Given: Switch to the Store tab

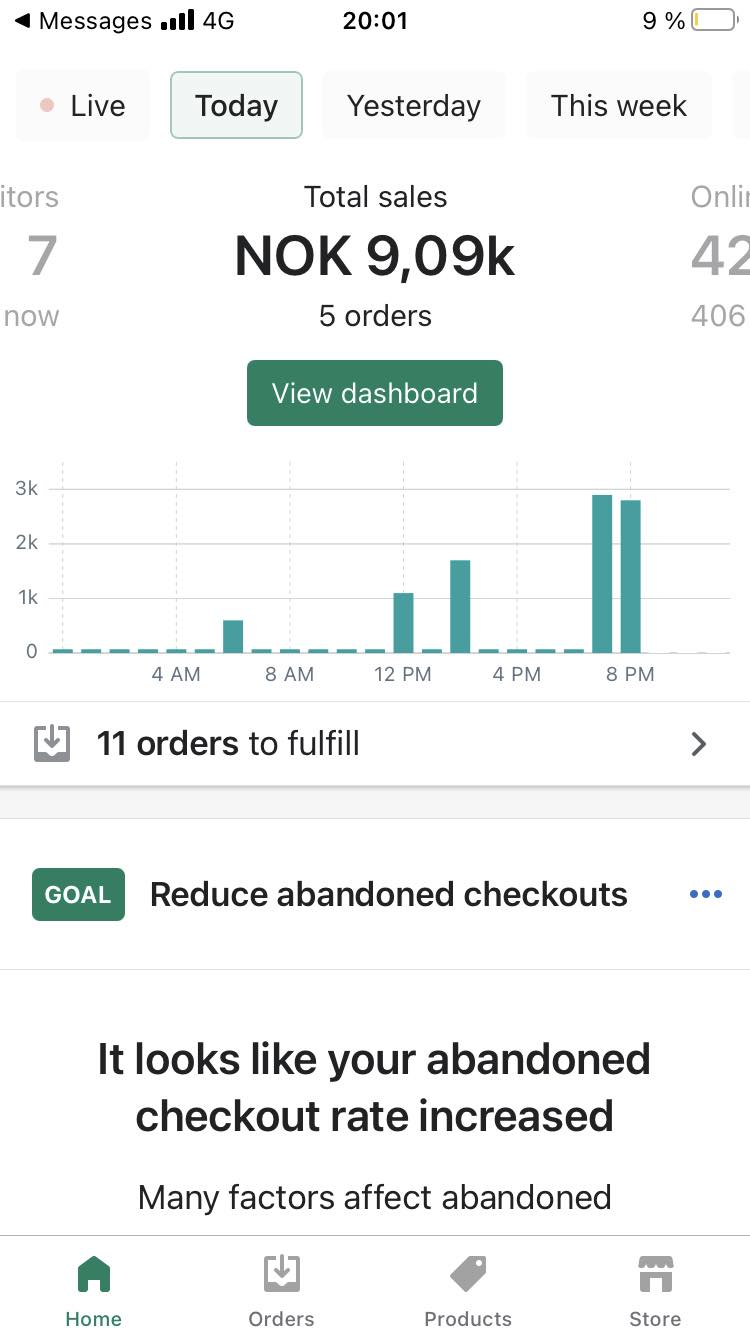Looking at the screenshot, I should (655, 1290).
